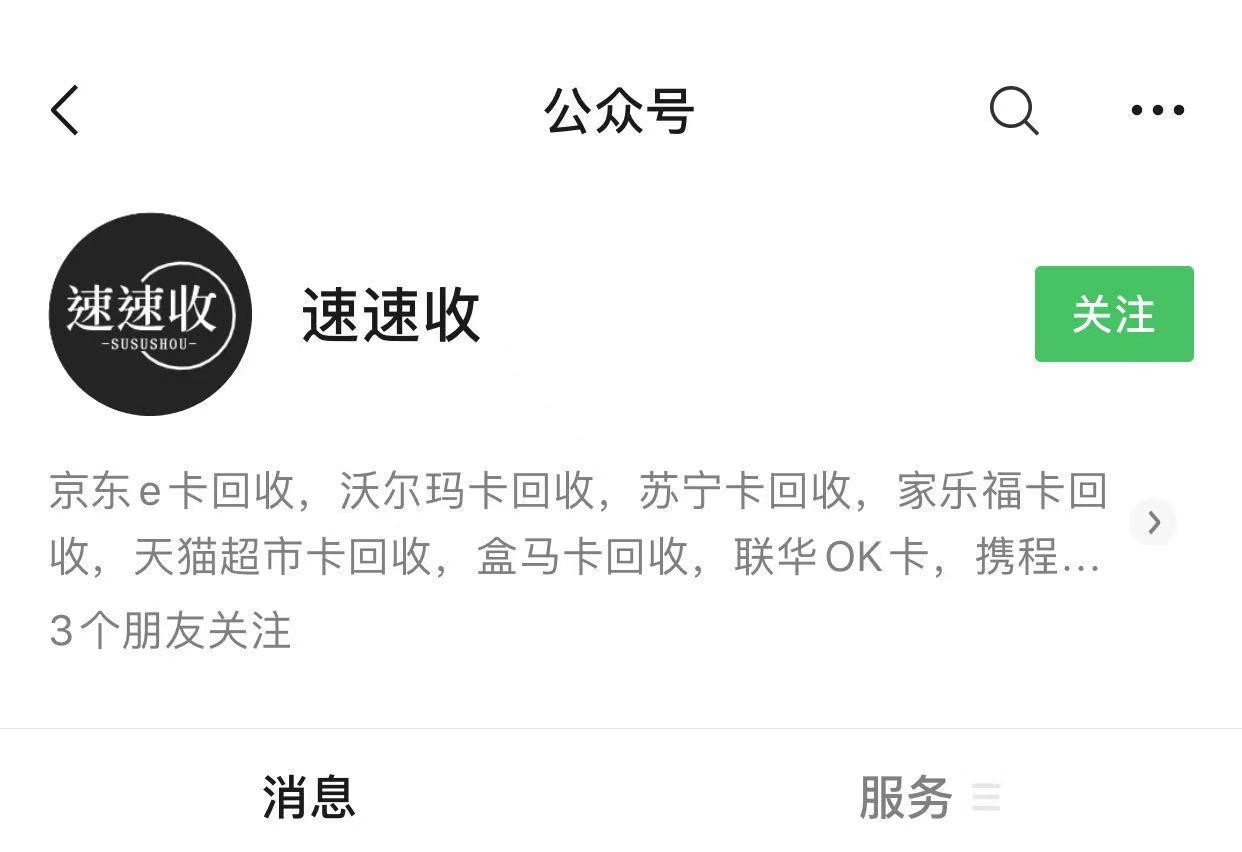Follow 速速收 with the 关注 button
Viewport: 1242px width, 852px height.
1113,314
